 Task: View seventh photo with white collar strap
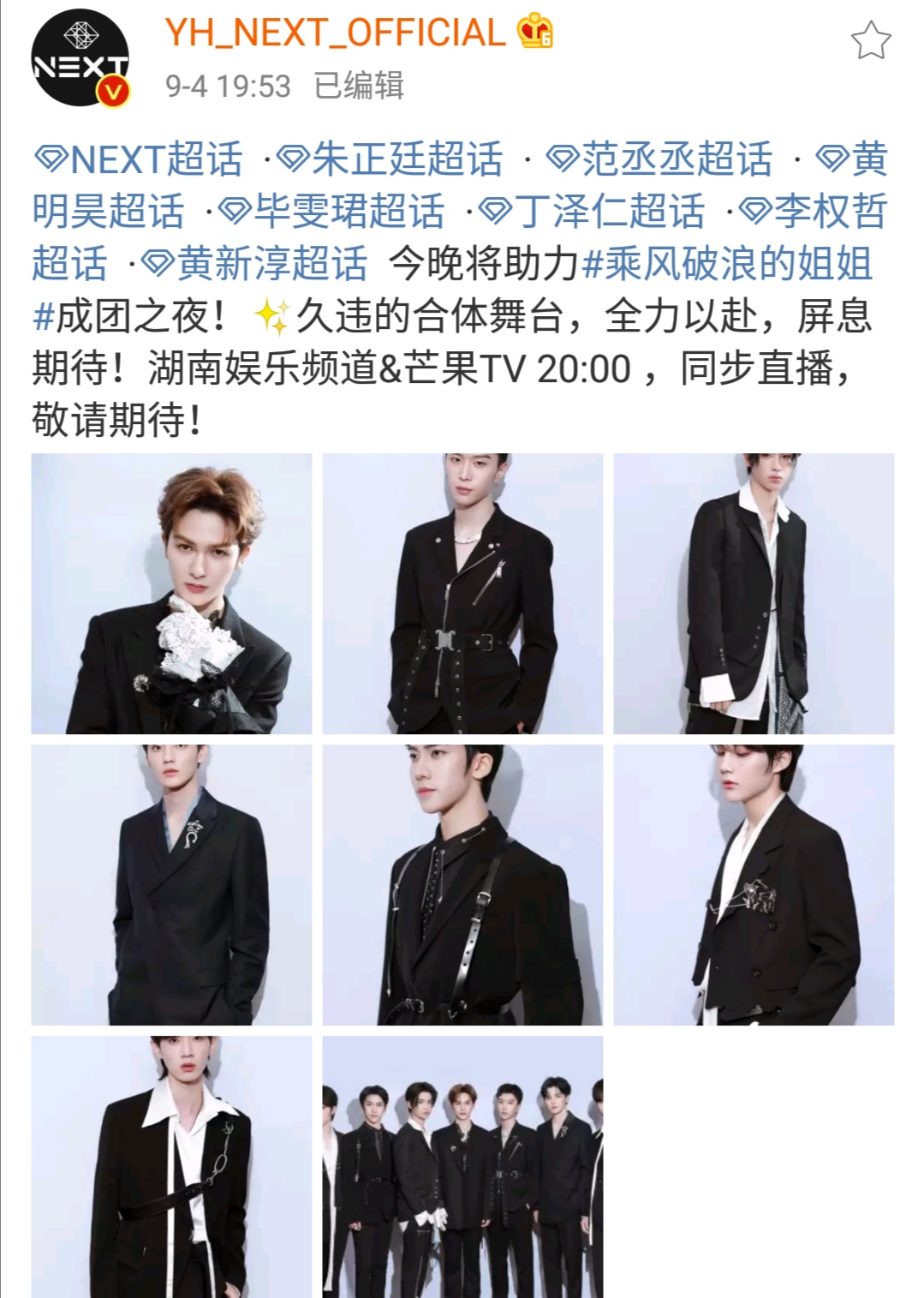pos(171,1167)
